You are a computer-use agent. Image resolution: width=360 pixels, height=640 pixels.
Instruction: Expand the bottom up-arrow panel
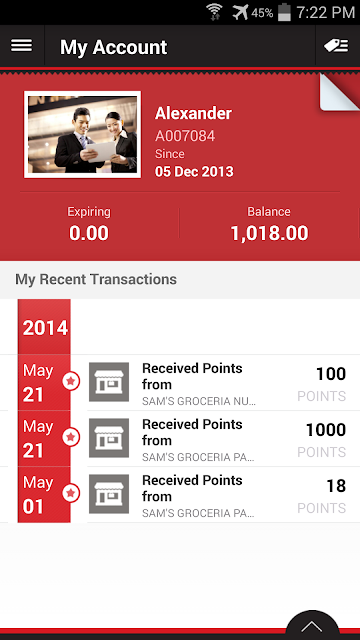click(x=312, y=626)
